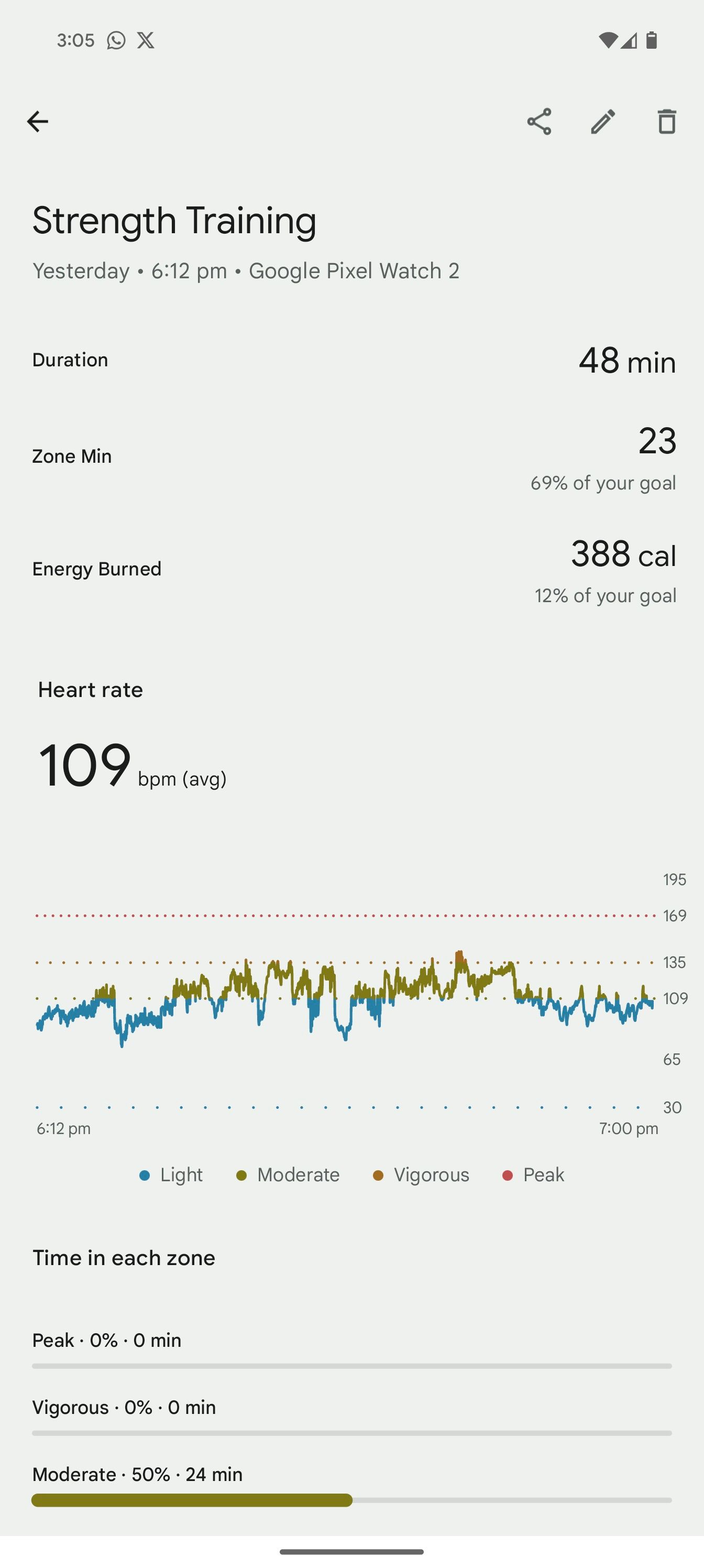The image size is (704, 1568).
Task: Tap the X notification icon
Action: [146, 40]
